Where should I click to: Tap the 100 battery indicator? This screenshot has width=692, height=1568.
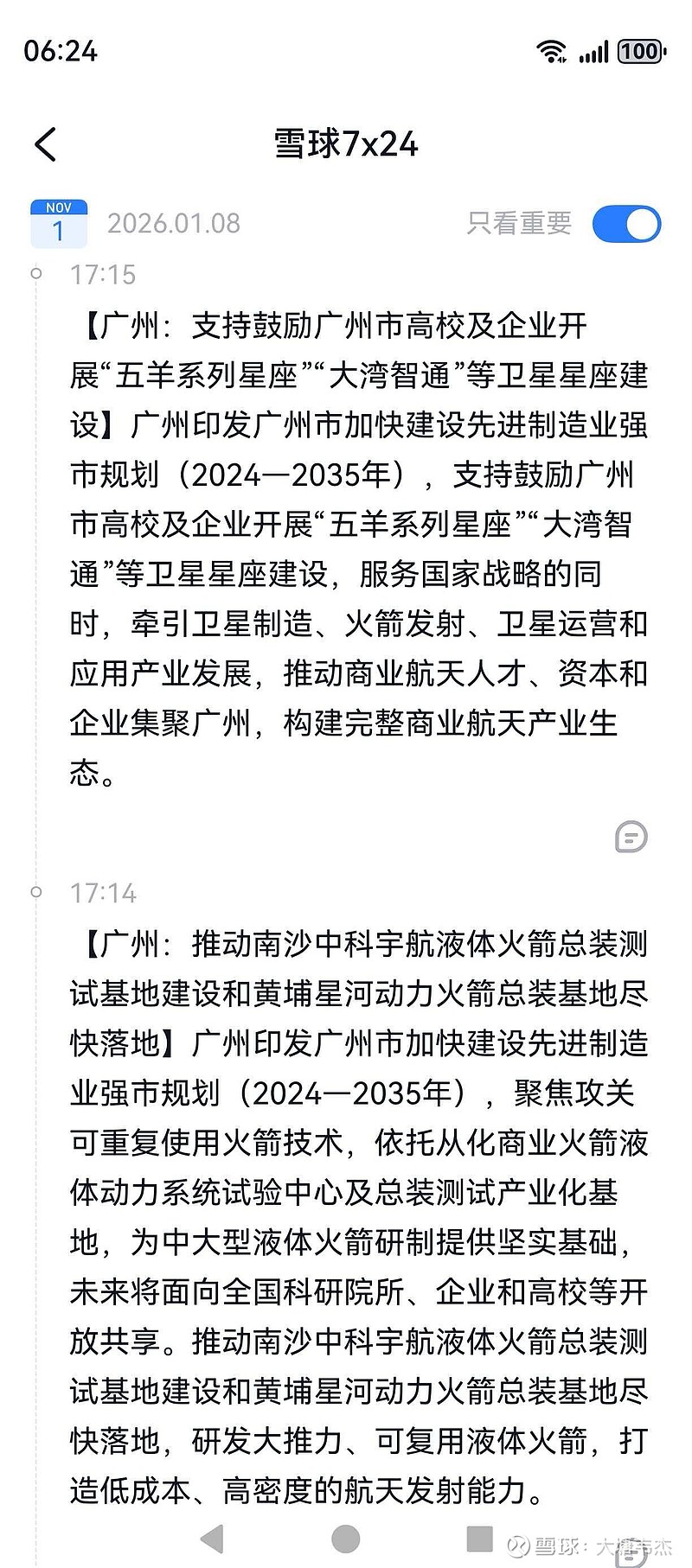pyautogui.click(x=638, y=53)
